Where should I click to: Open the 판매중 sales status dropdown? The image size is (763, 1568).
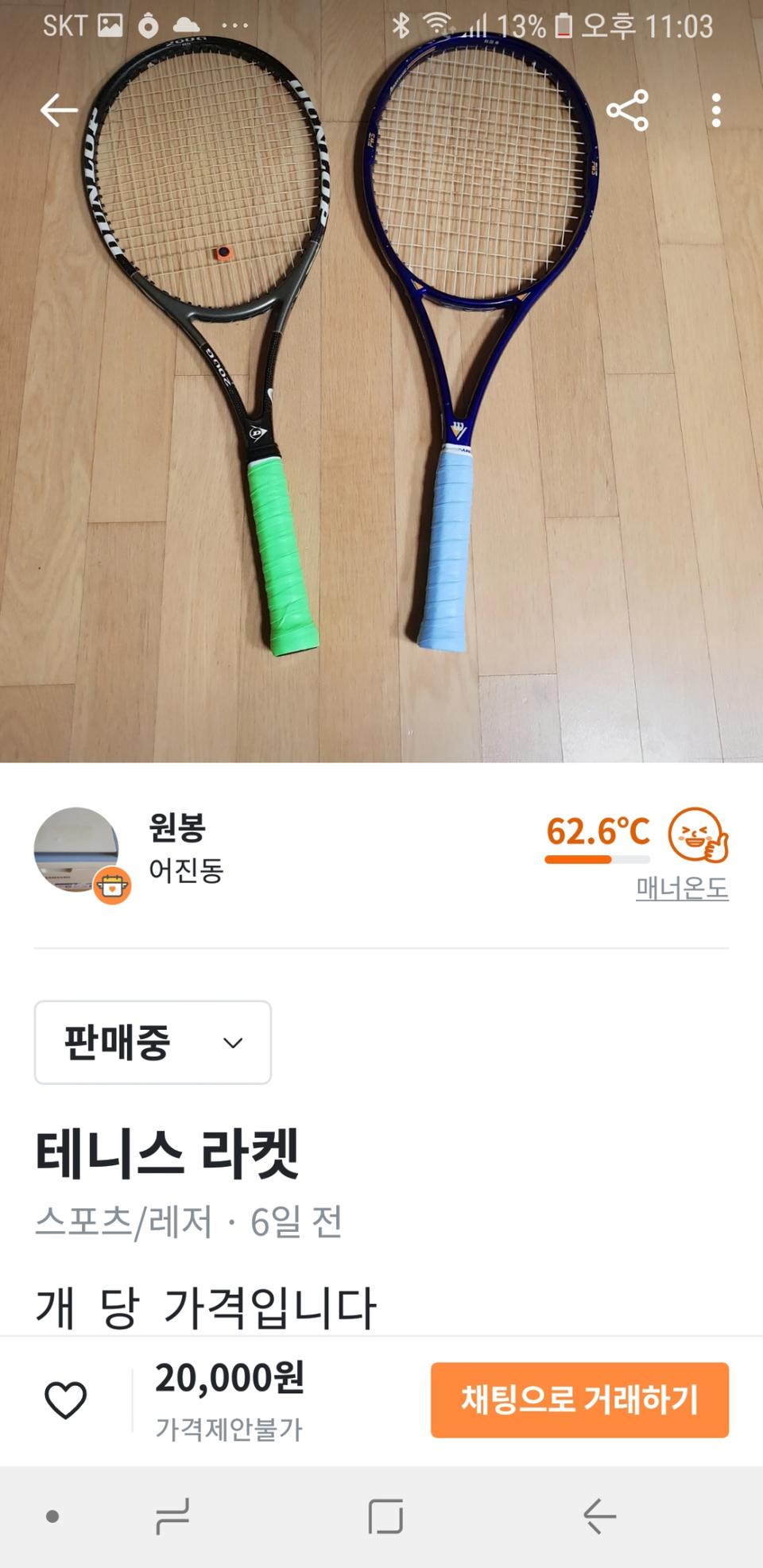[153, 1044]
